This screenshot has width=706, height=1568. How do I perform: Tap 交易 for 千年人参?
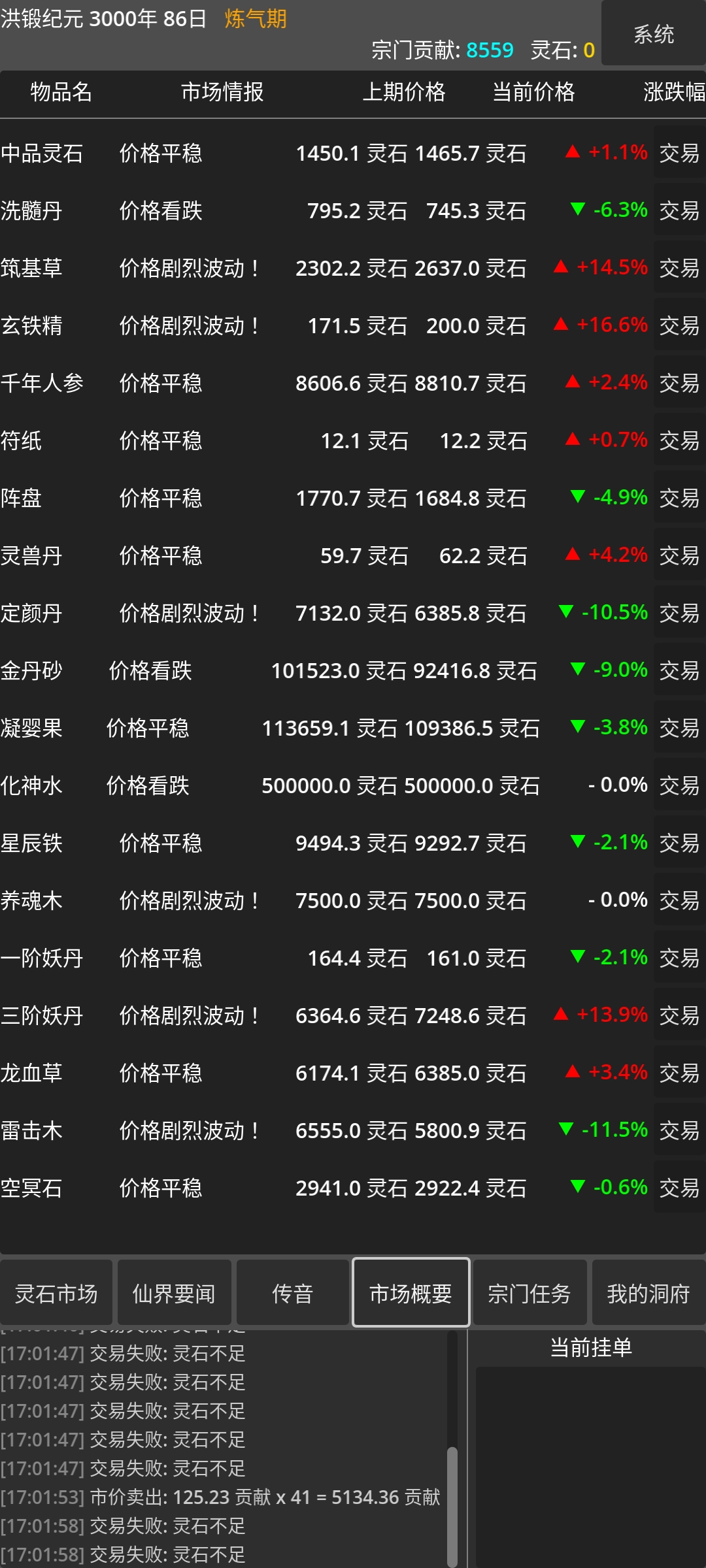point(679,383)
